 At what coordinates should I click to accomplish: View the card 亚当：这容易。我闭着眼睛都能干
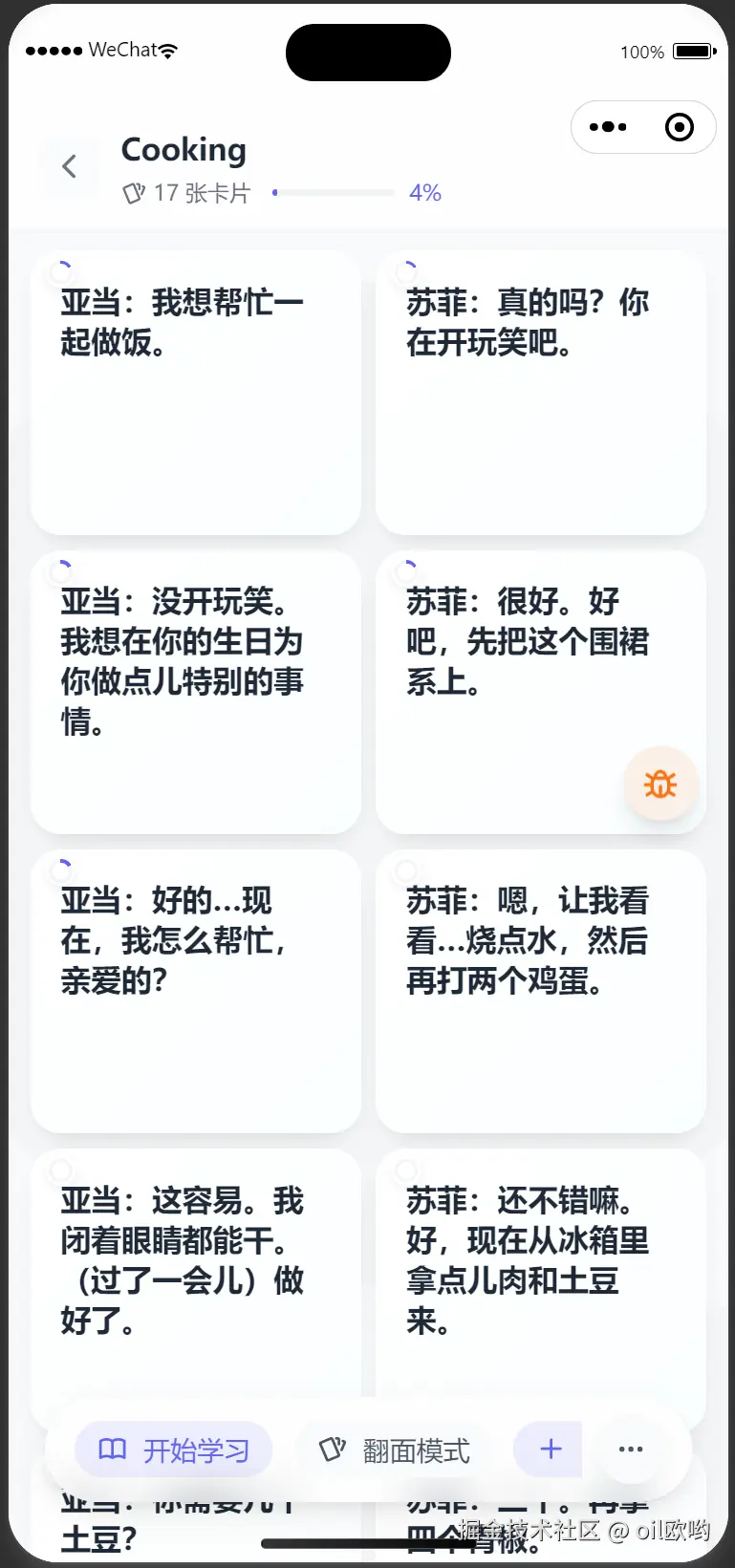point(196,1280)
